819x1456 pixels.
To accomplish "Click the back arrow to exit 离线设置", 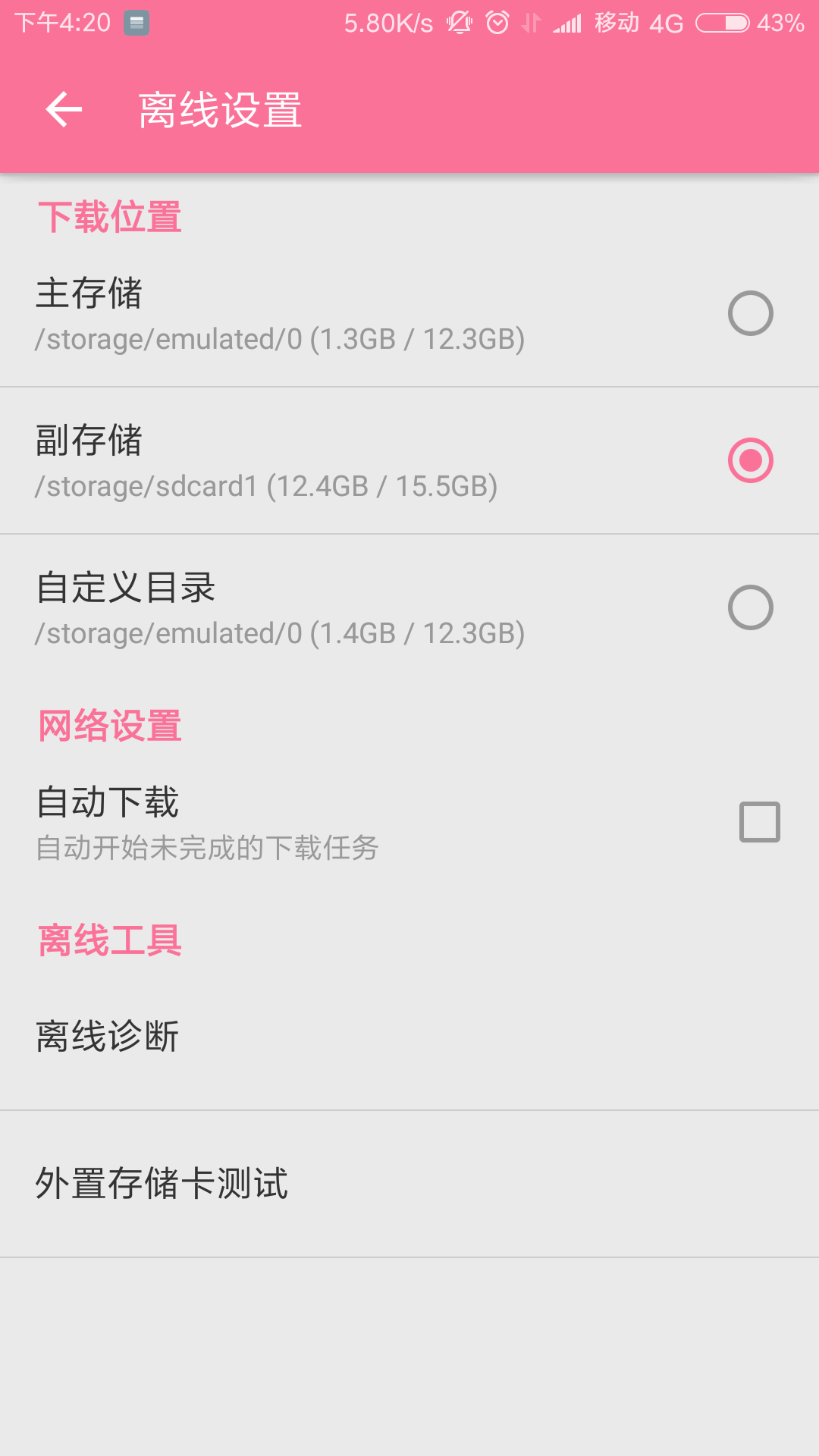I will pos(64,109).
